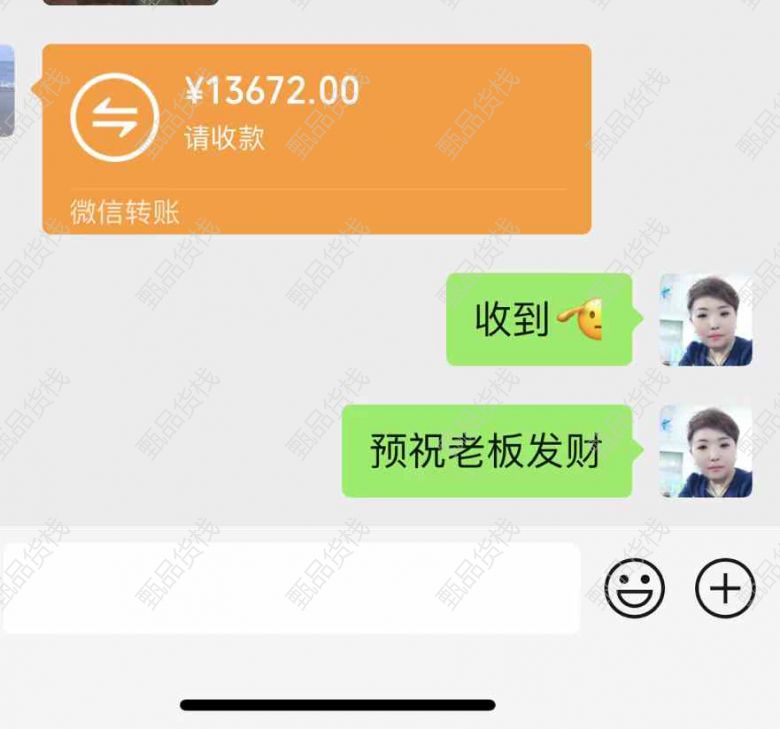Open the emoji sticker panel
This screenshot has height=729, width=780.
(x=634, y=588)
